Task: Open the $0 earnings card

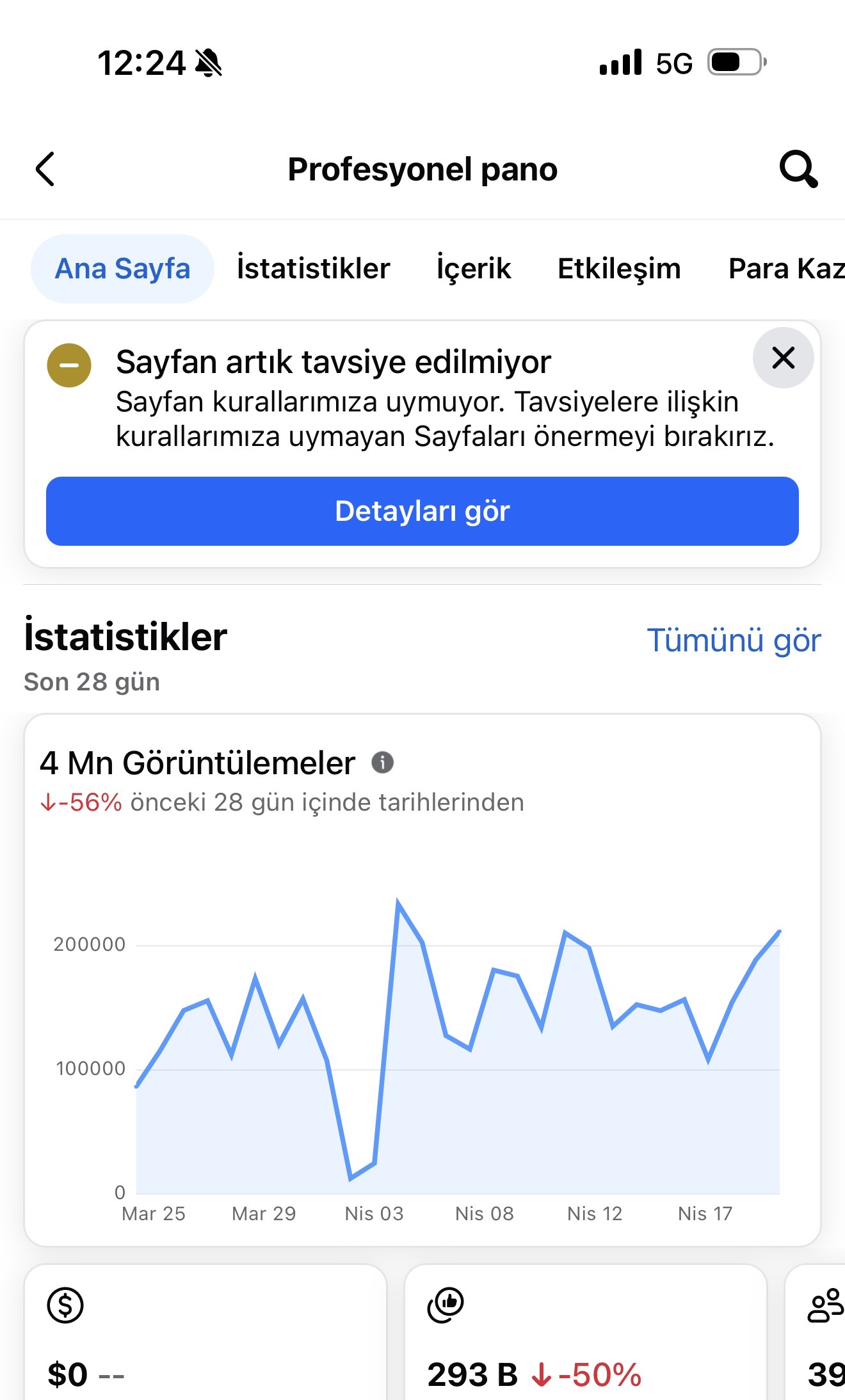Action: [x=205, y=1332]
